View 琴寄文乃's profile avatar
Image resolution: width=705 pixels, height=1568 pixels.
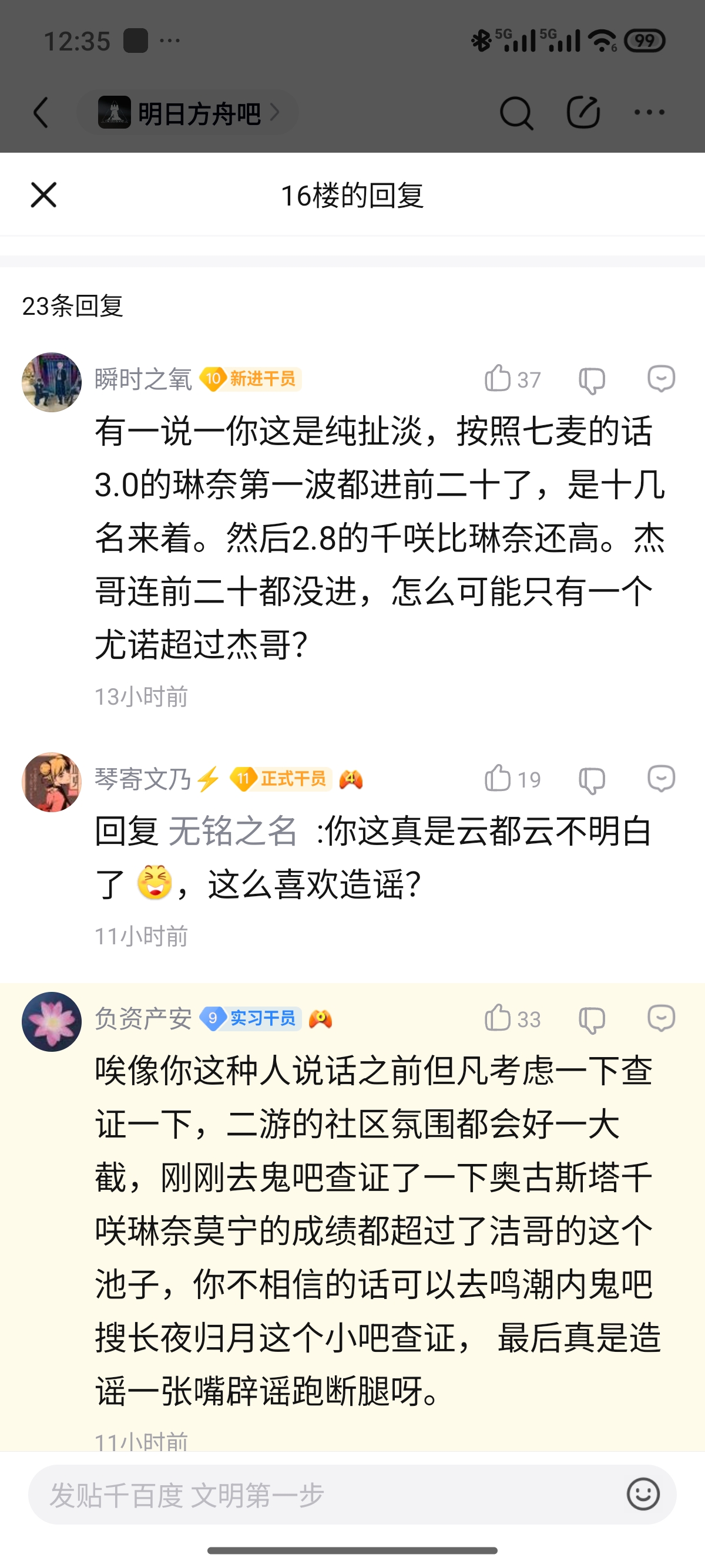[x=52, y=782]
